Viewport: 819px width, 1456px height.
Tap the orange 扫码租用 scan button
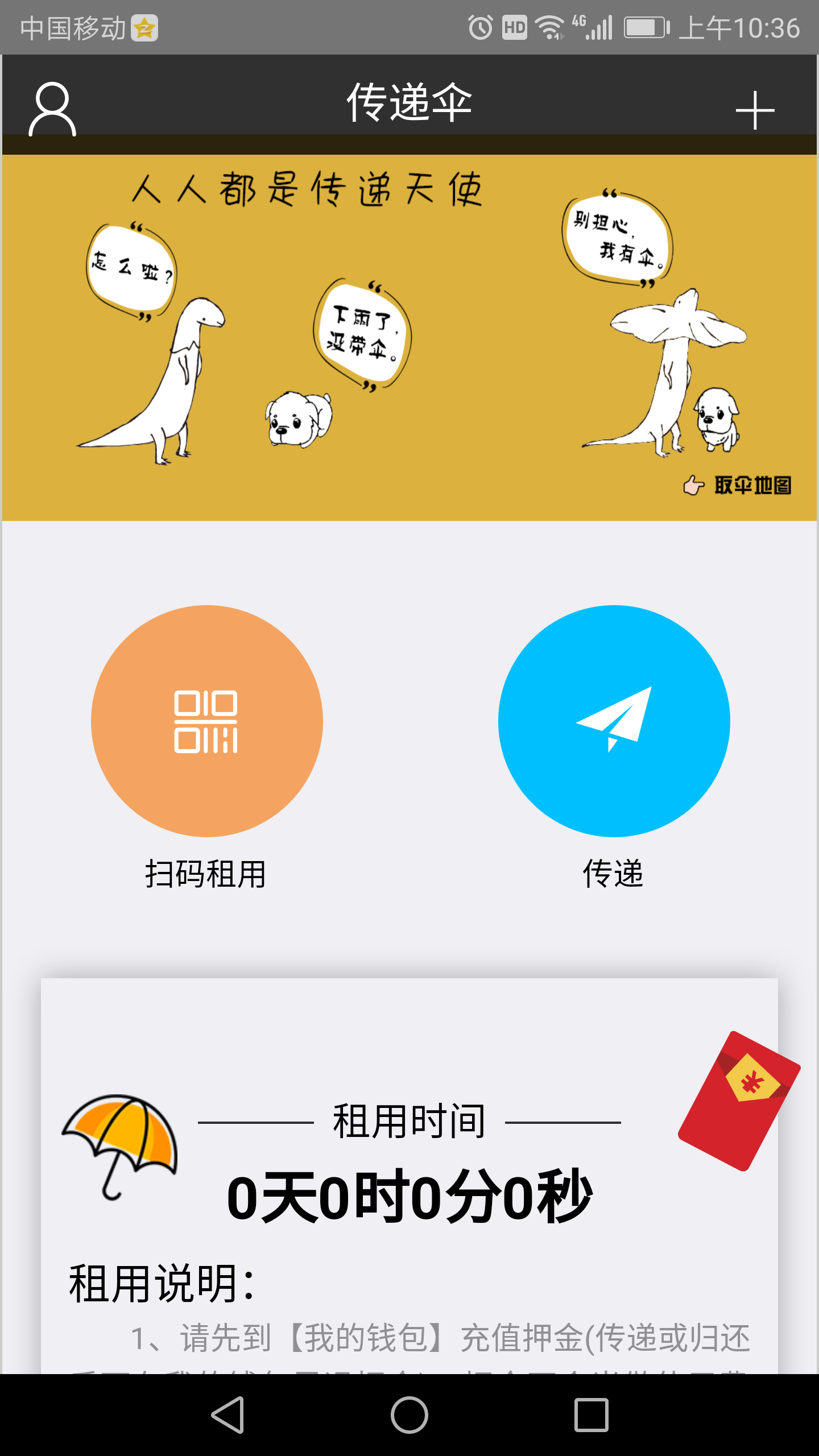tap(206, 721)
